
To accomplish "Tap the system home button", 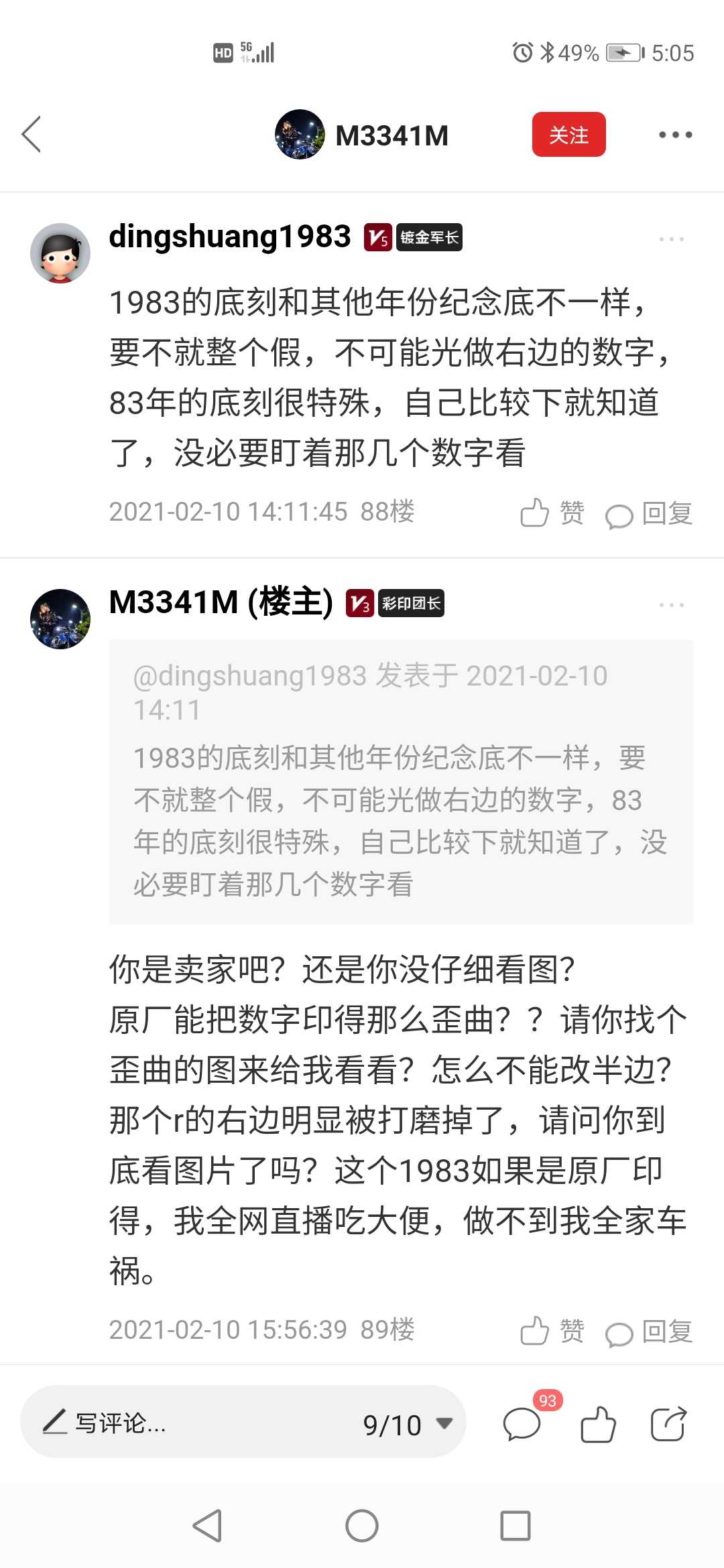I will pyautogui.click(x=362, y=1526).
